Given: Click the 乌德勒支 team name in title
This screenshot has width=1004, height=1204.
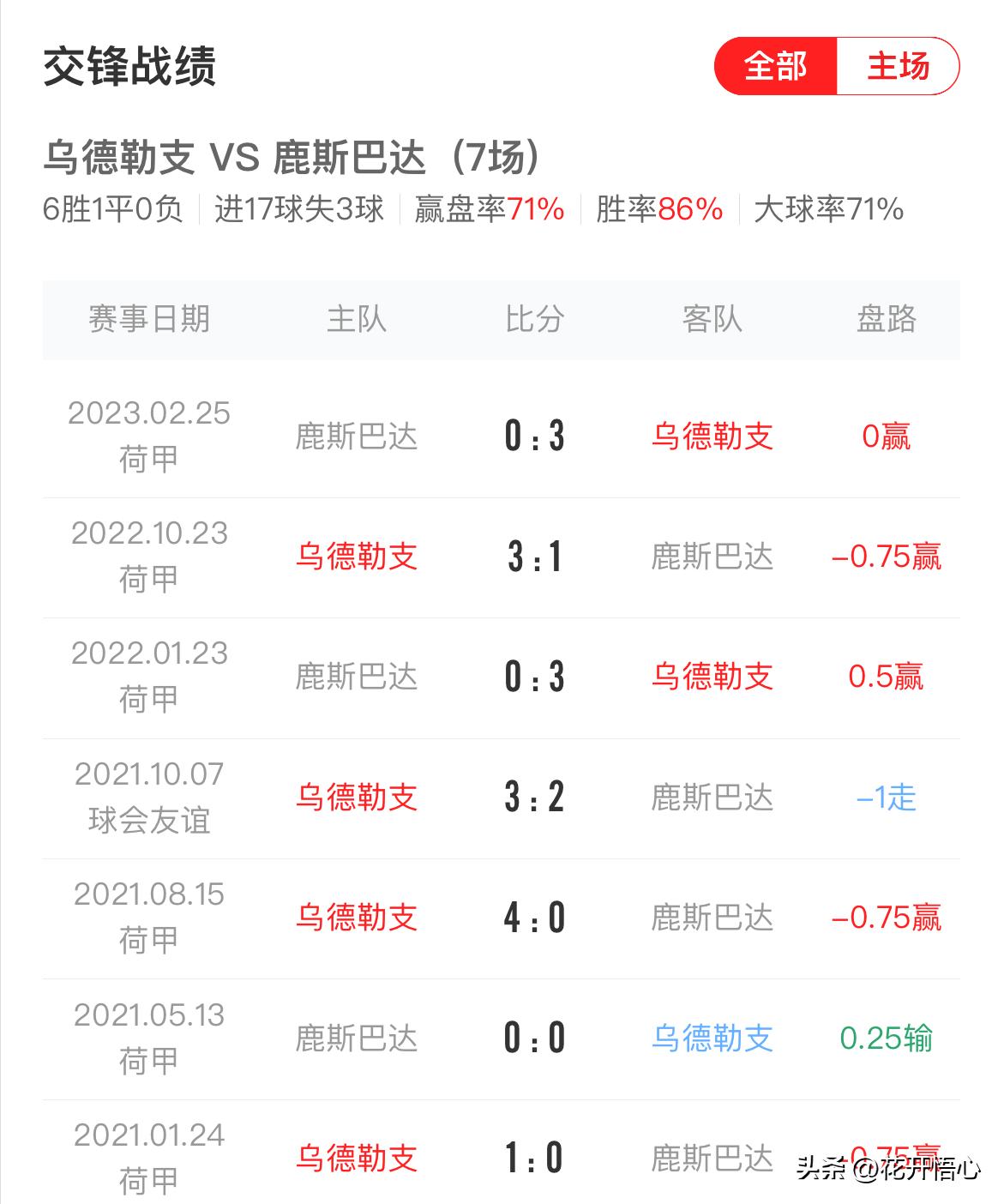Looking at the screenshot, I should tap(115, 153).
